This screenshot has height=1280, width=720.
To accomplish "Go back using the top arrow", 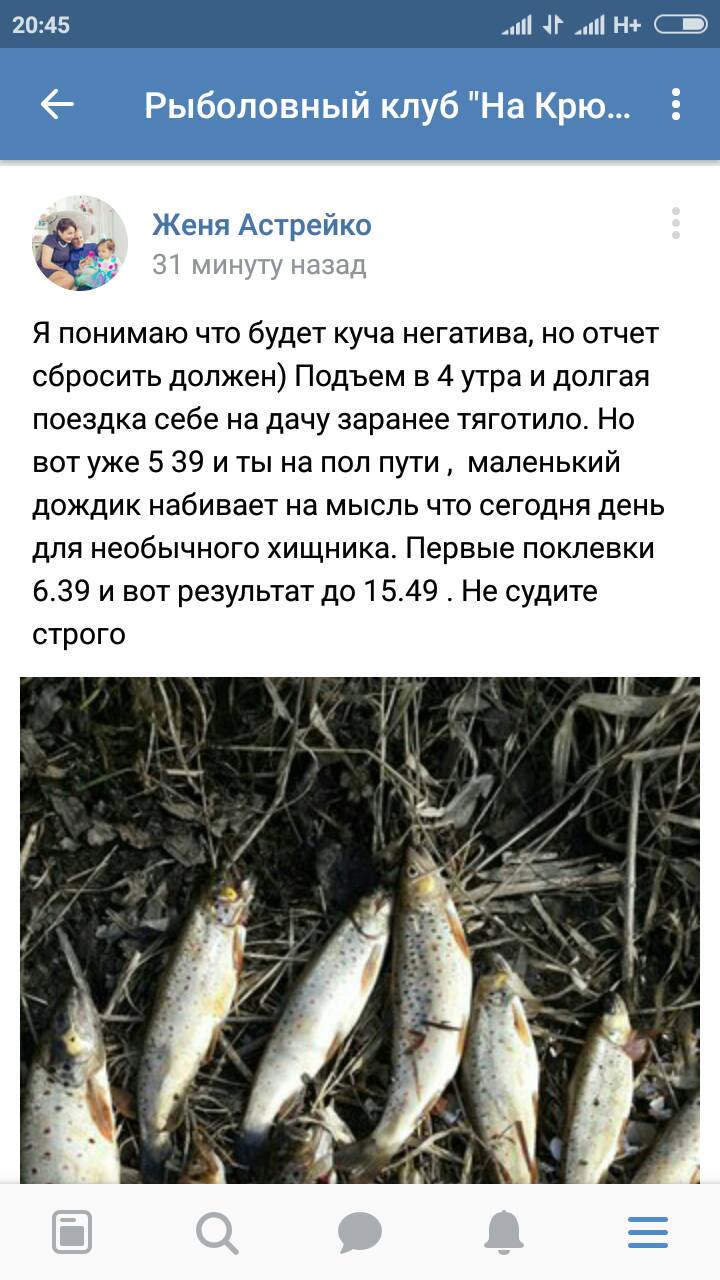I will [57, 105].
